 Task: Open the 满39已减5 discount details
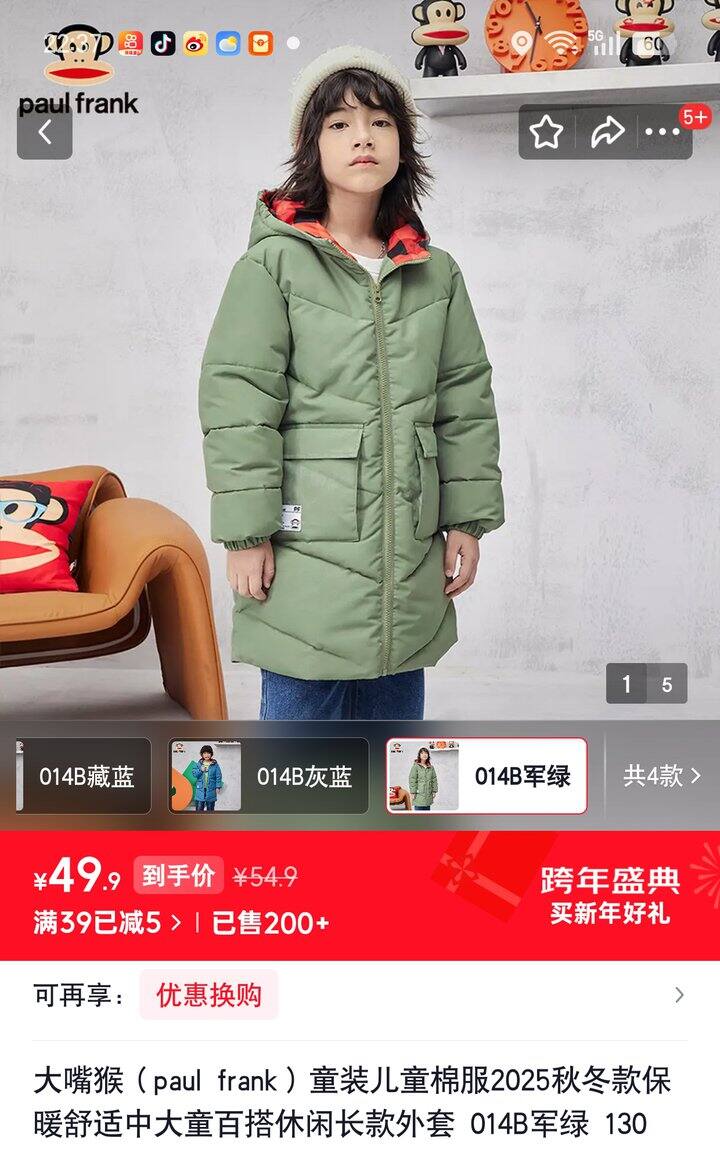click(x=108, y=922)
